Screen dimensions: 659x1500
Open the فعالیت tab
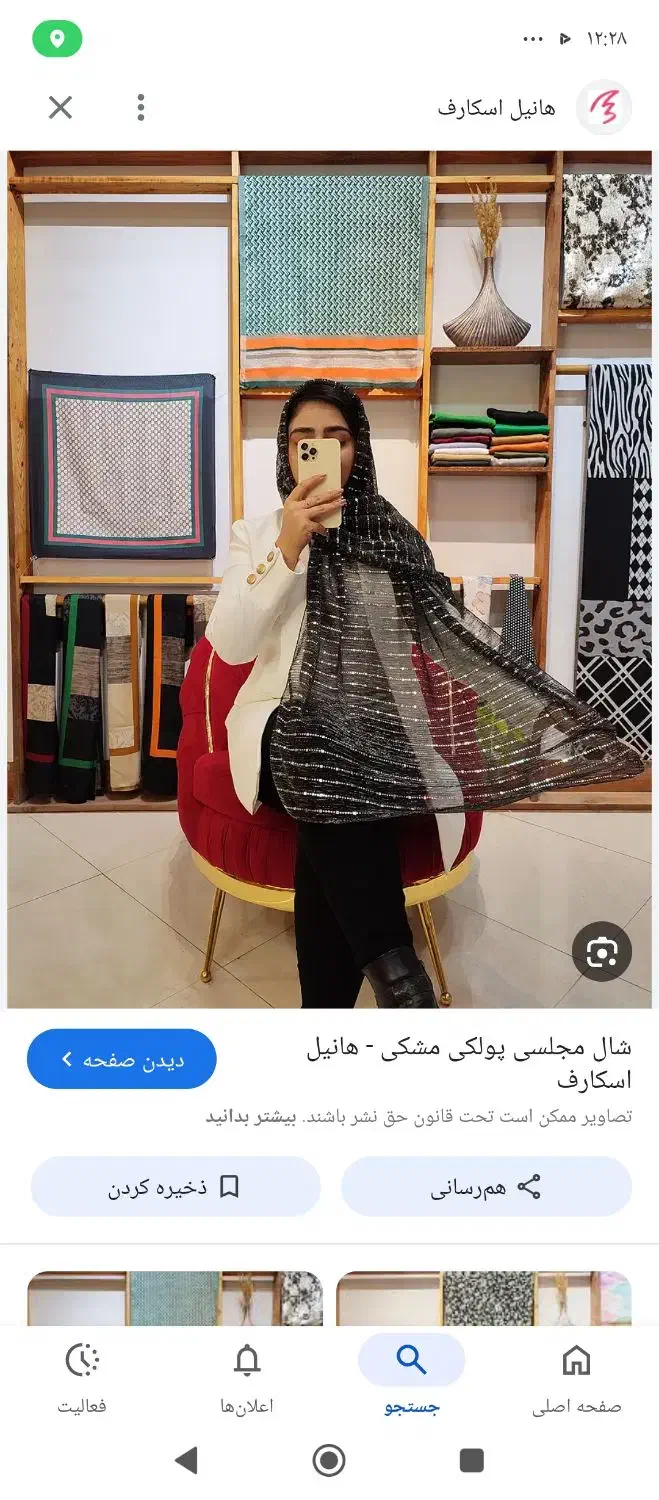point(82,1379)
